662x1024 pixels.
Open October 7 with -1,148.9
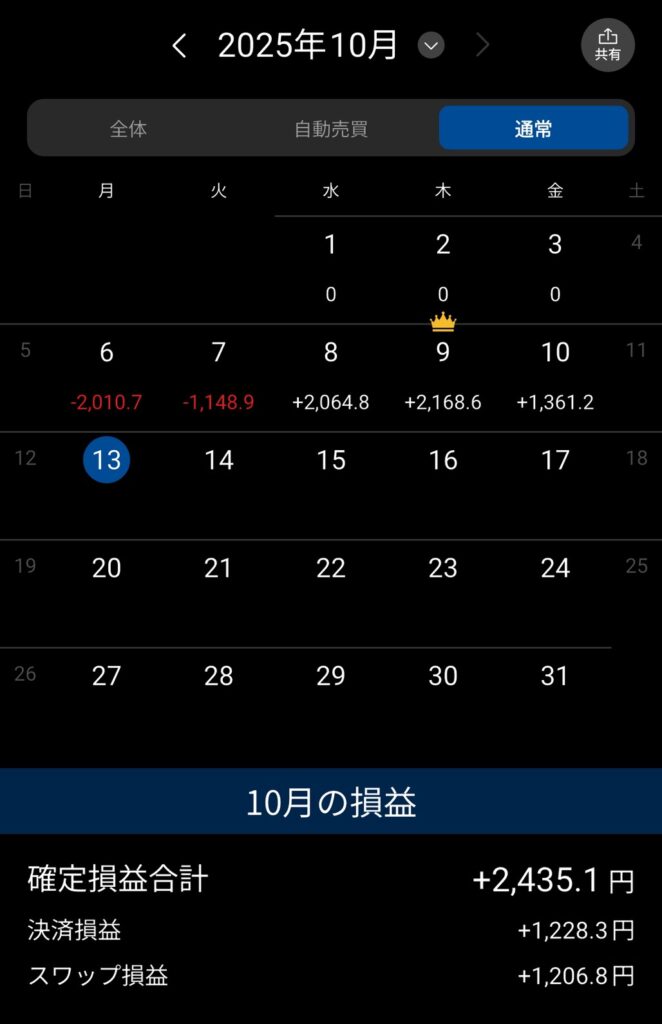click(219, 376)
